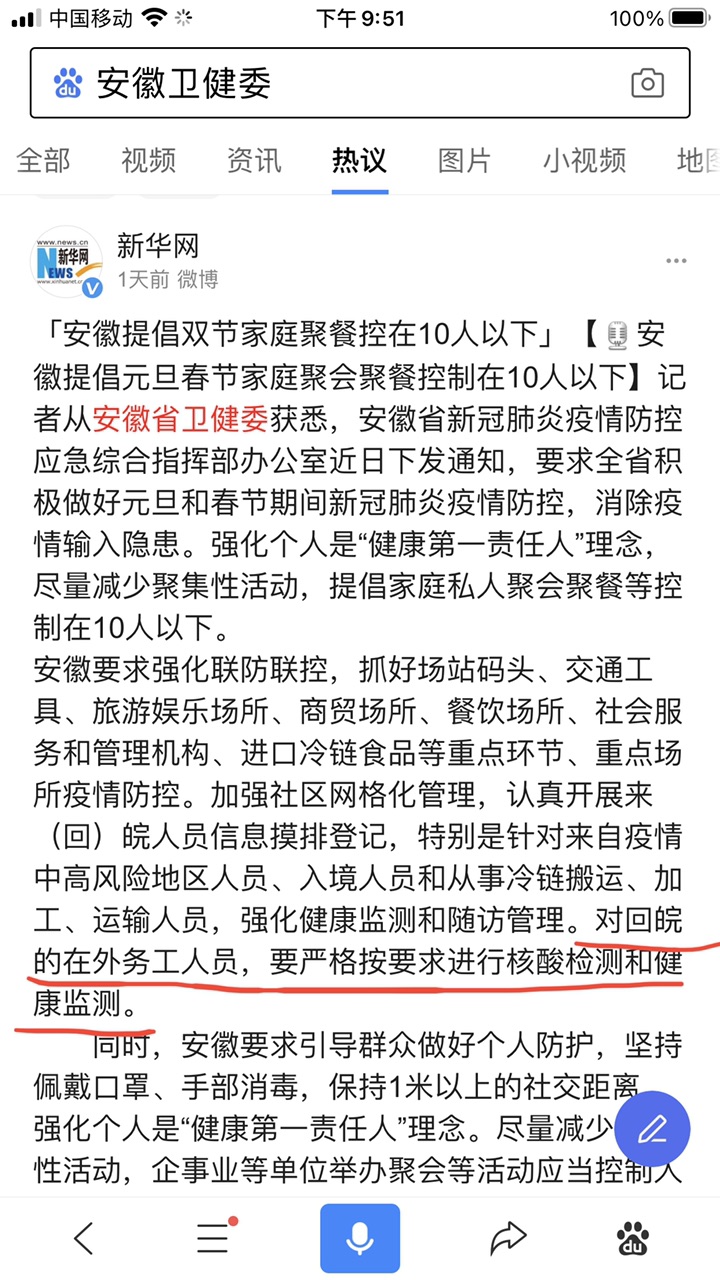720x1280 pixels.
Task: Switch to the 资讯 tab
Action: (x=254, y=159)
